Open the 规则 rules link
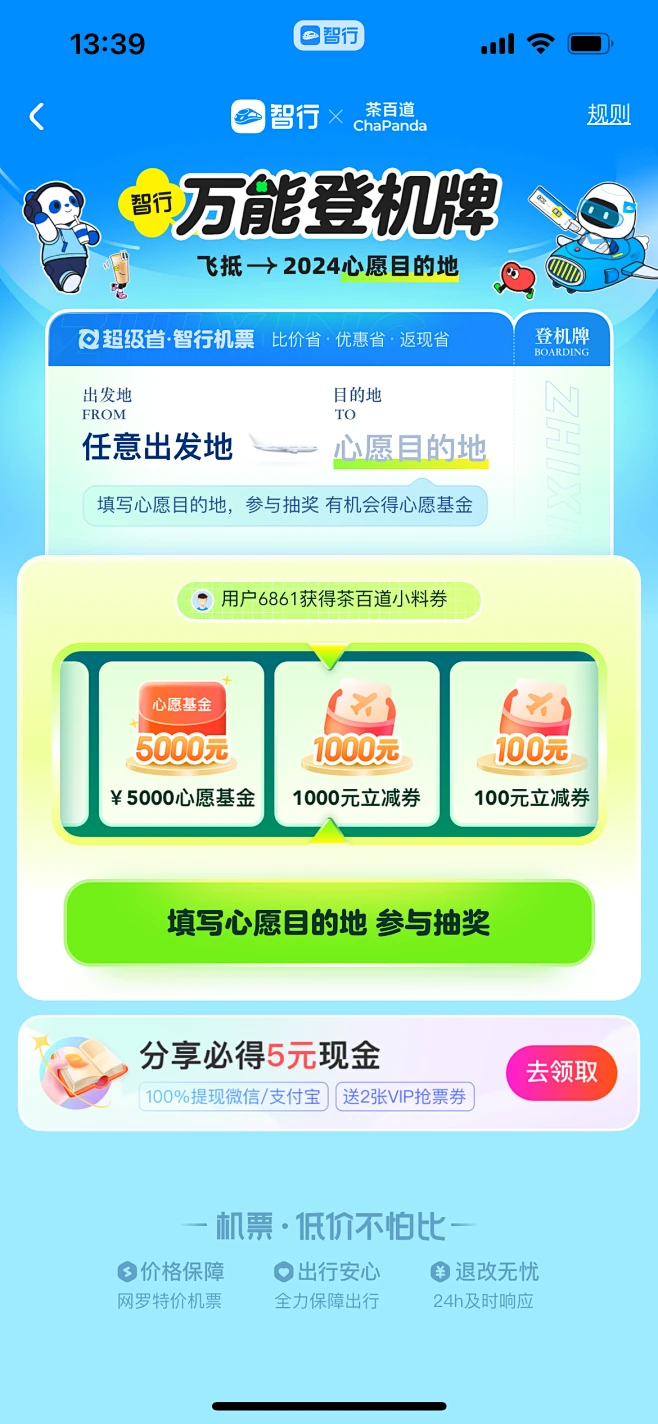Image resolution: width=658 pixels, height=1424 pixels. [x=608, y=115]
